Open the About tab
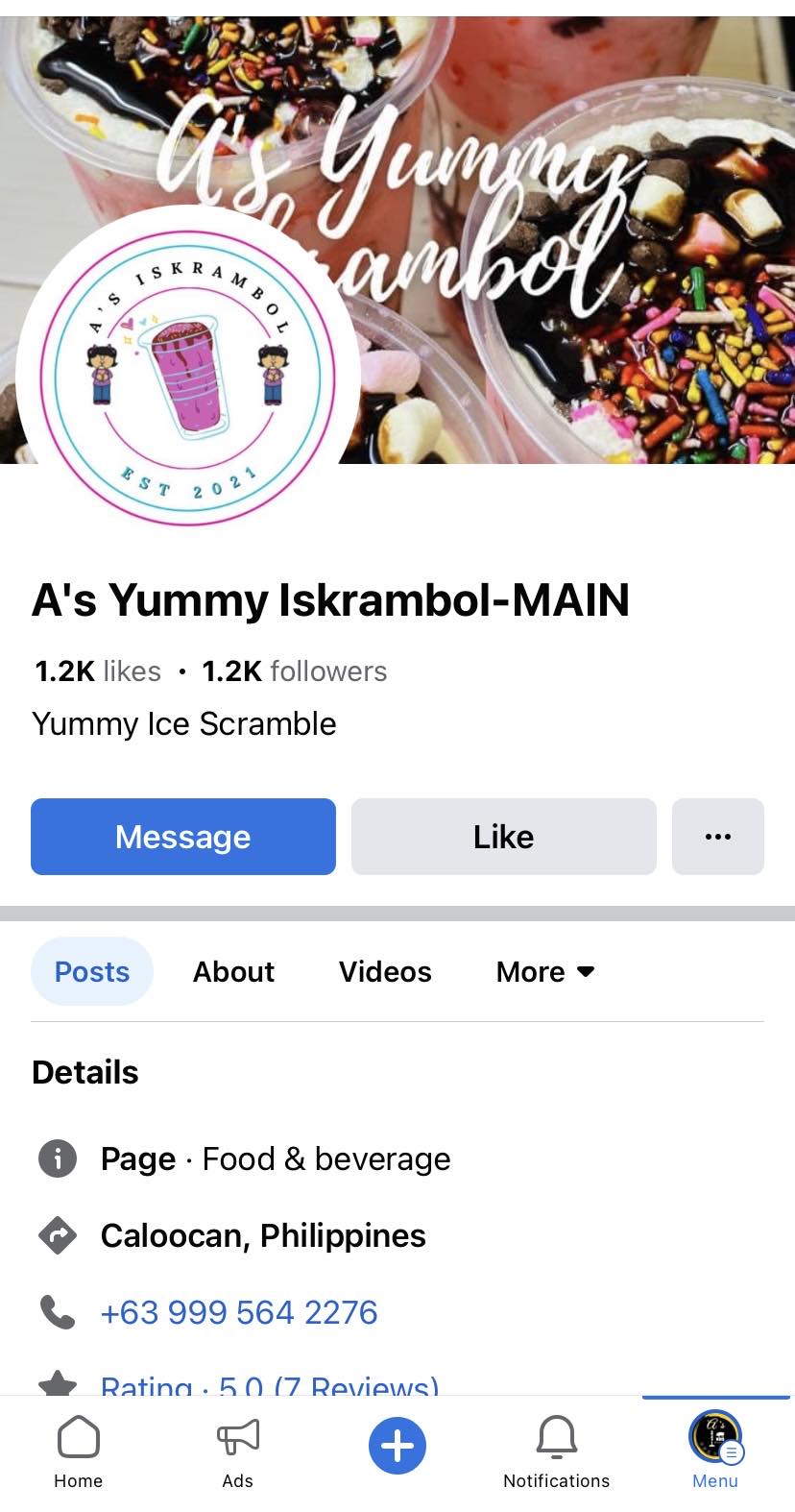This screenshot has width=795, height=1512. [x=233, y=971]
